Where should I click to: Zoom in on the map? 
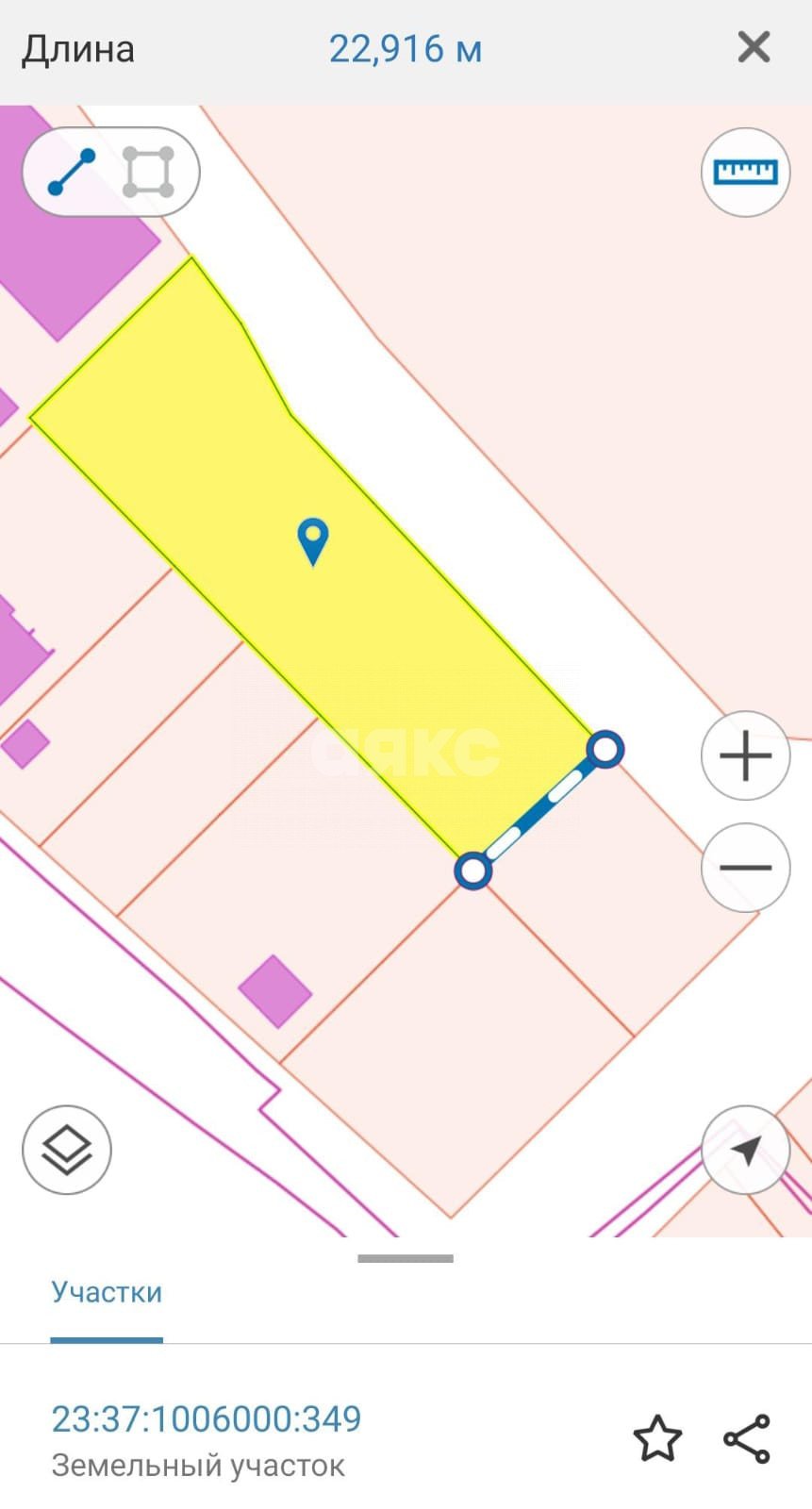pyautogui.click(x=745, y=755)
